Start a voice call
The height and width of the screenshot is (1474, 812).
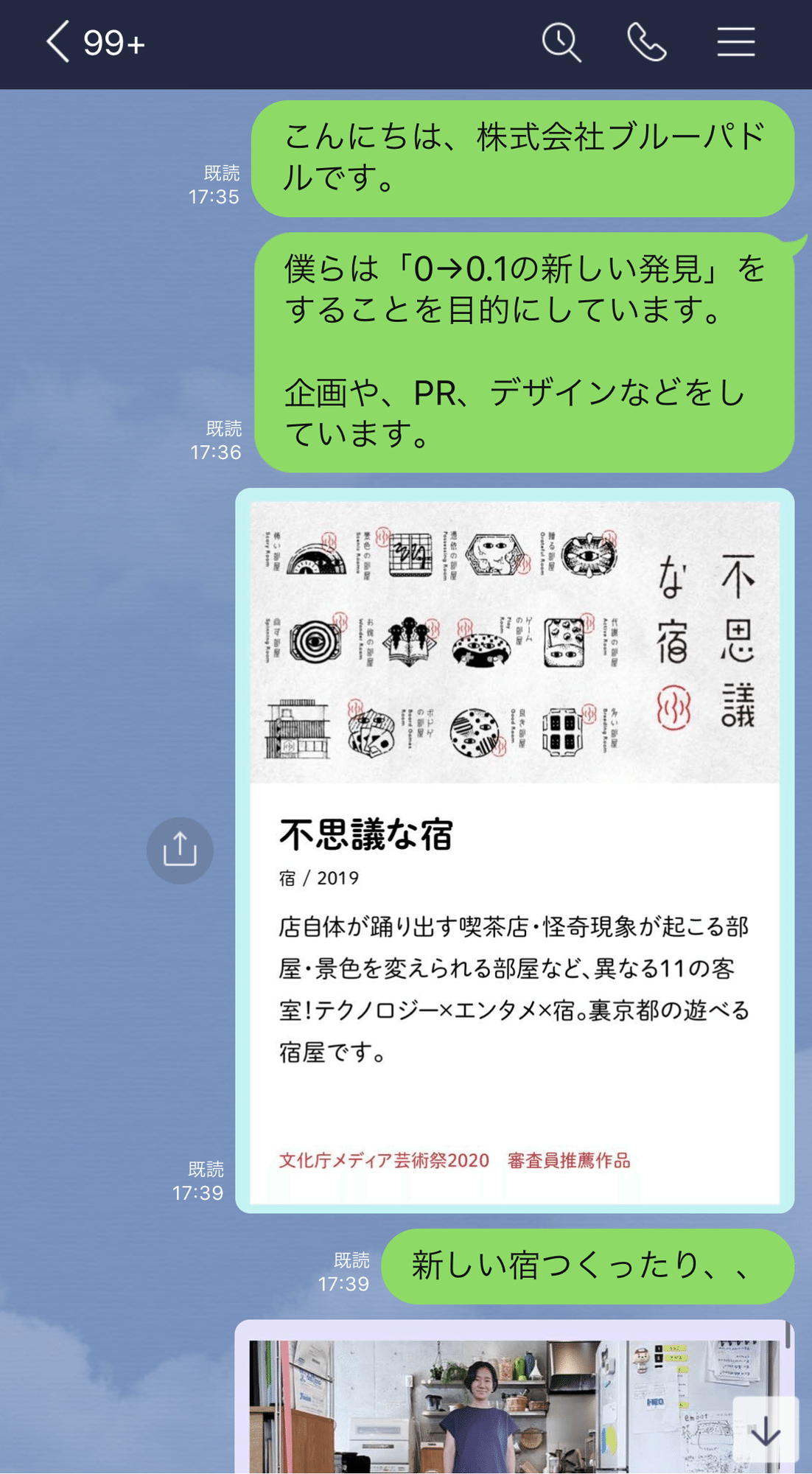click(647, 42)
